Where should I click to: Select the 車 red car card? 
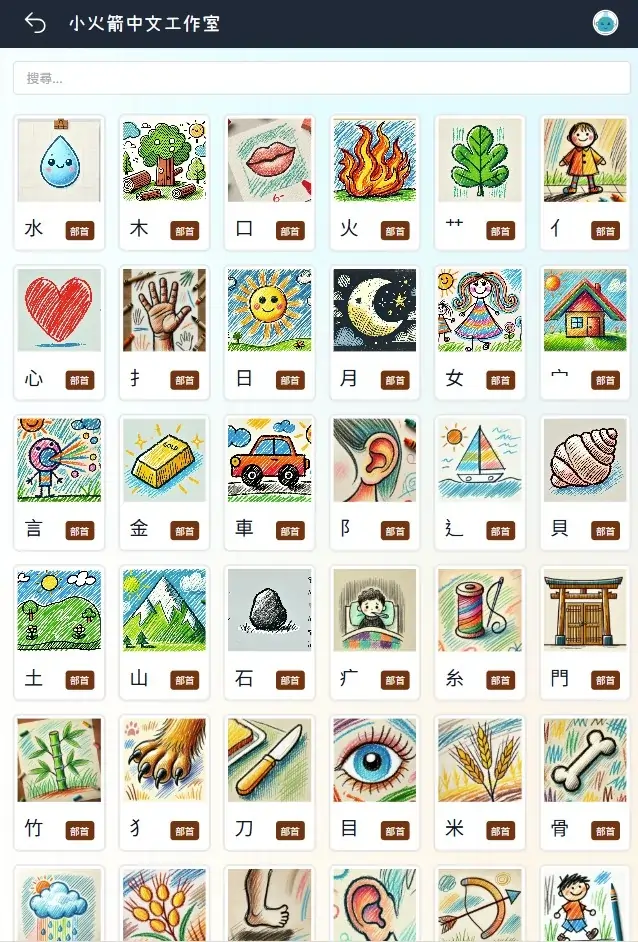click(269, 482)
